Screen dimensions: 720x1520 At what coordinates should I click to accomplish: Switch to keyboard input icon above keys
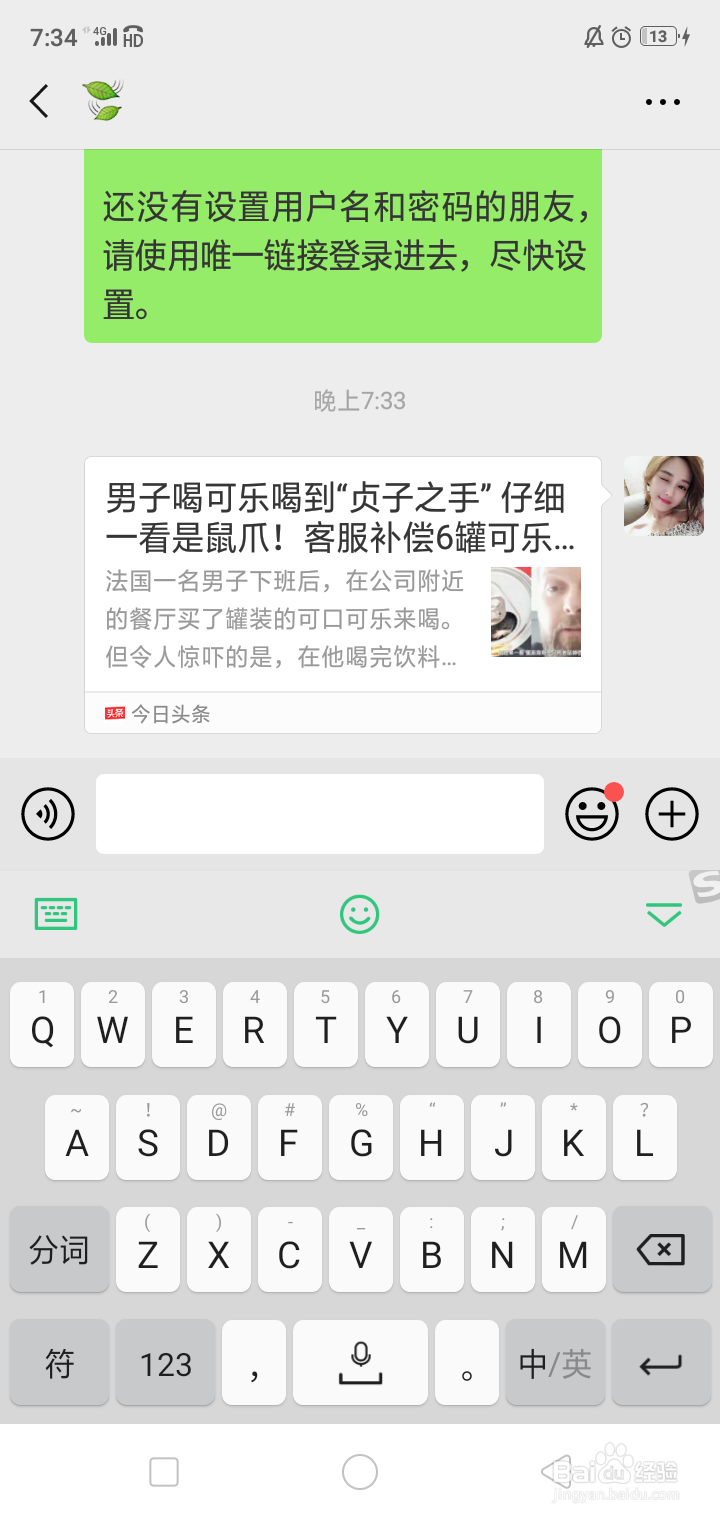(57, 914)
